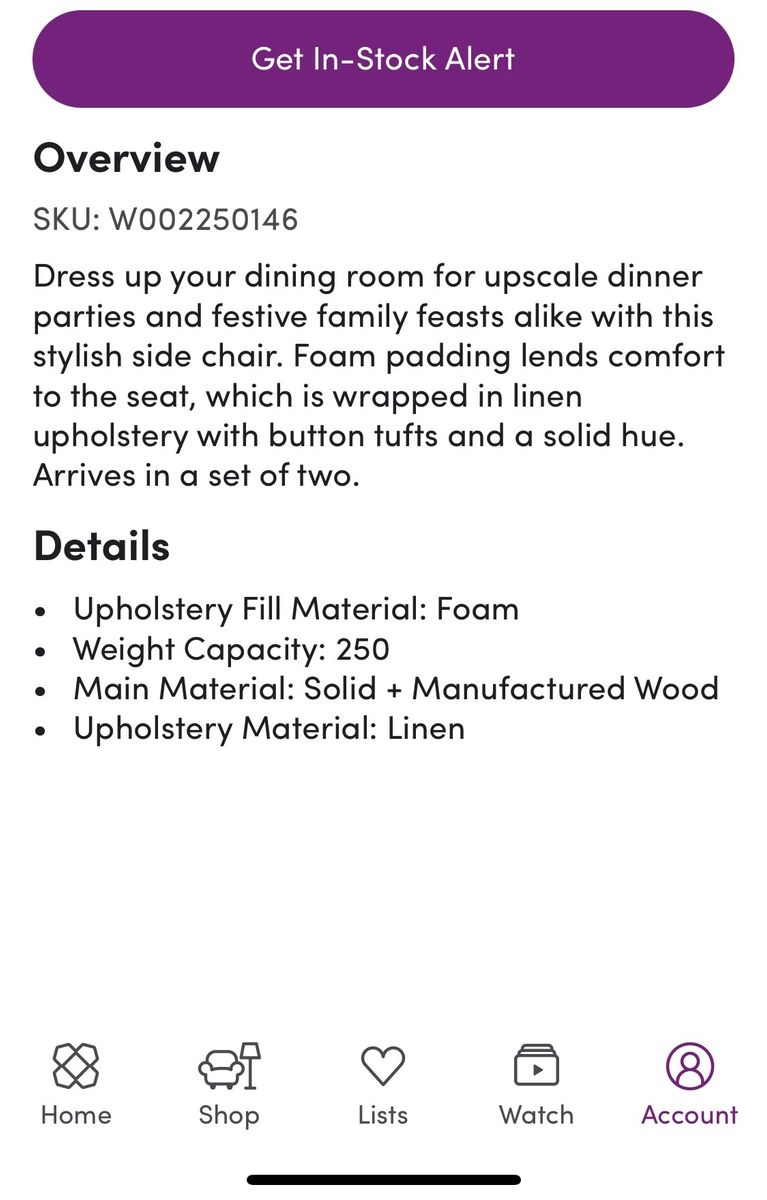Image resolution: width=767 pixels, height=1200 pixels.
Task: Switch to the Watch tab
Action: pyautogui.click(x=536, y=1084)
